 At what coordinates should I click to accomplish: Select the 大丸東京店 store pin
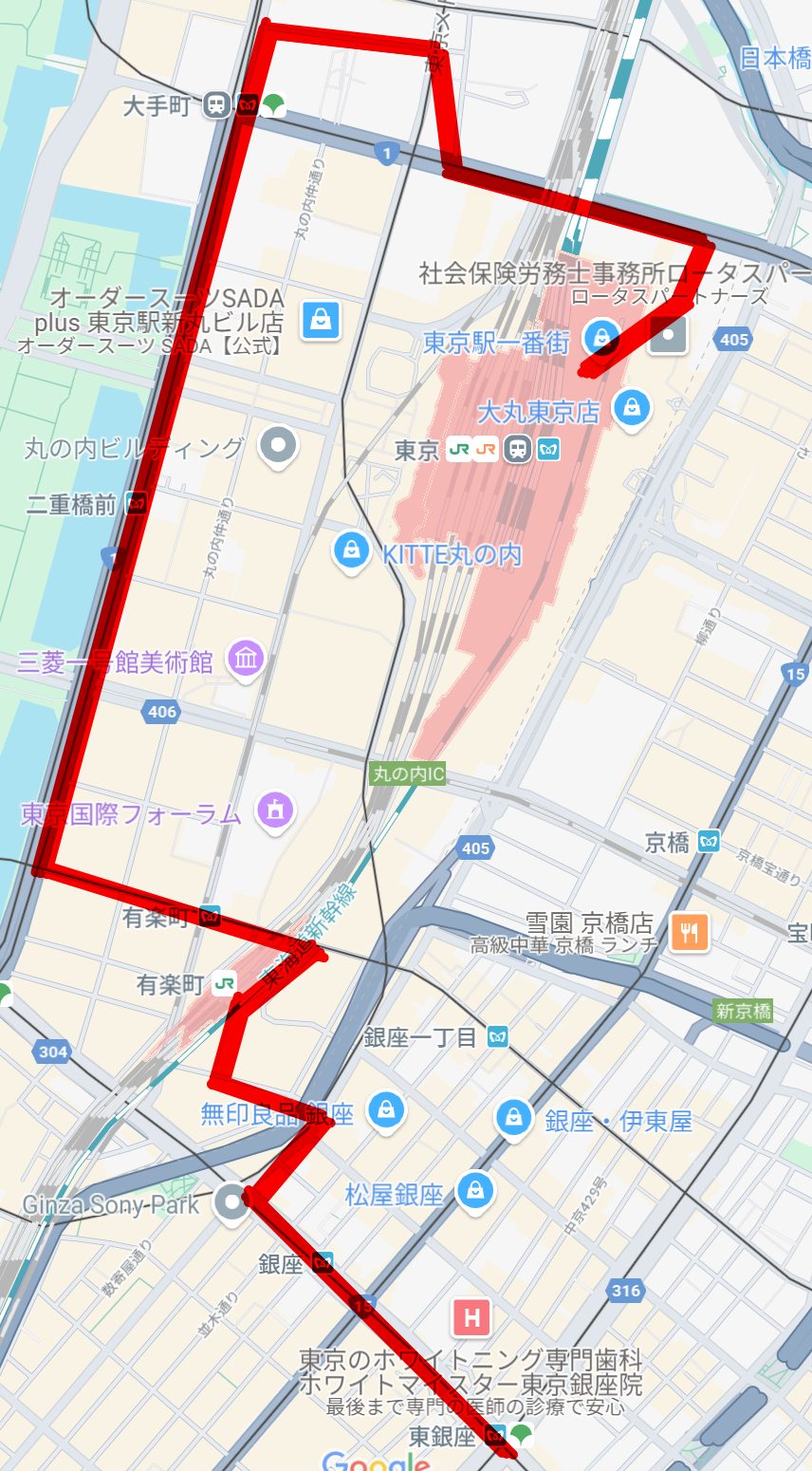pos(631,408)
